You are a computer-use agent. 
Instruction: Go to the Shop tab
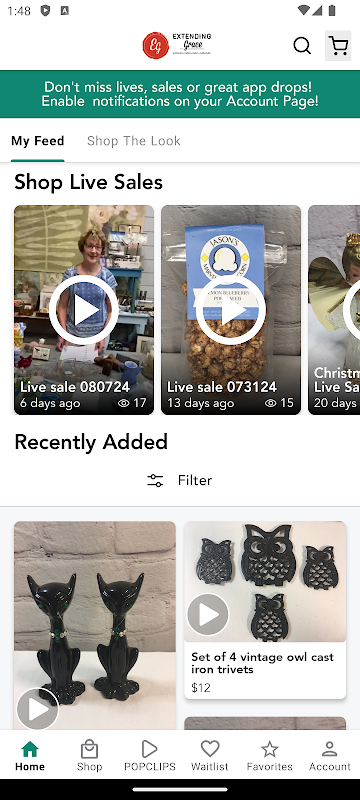pyautogui.click(x=89, y=756)
